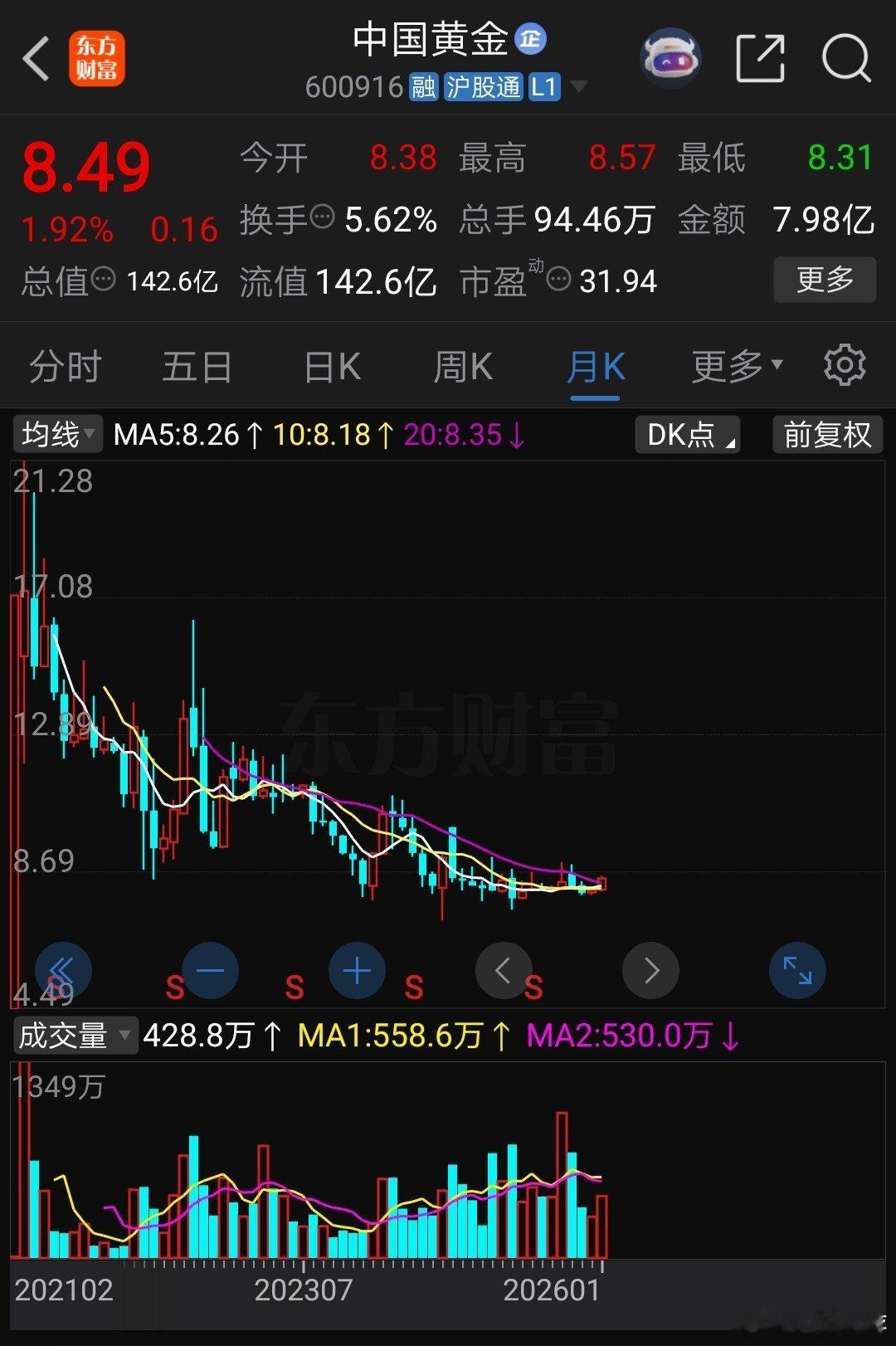Open the 均线 moving average dropdown

coord(55,434)
